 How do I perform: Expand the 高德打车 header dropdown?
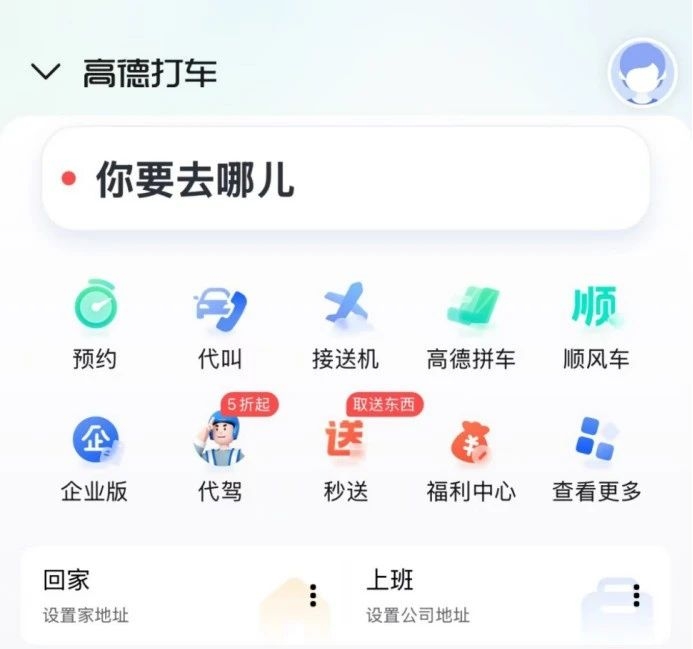click(46, 73)
